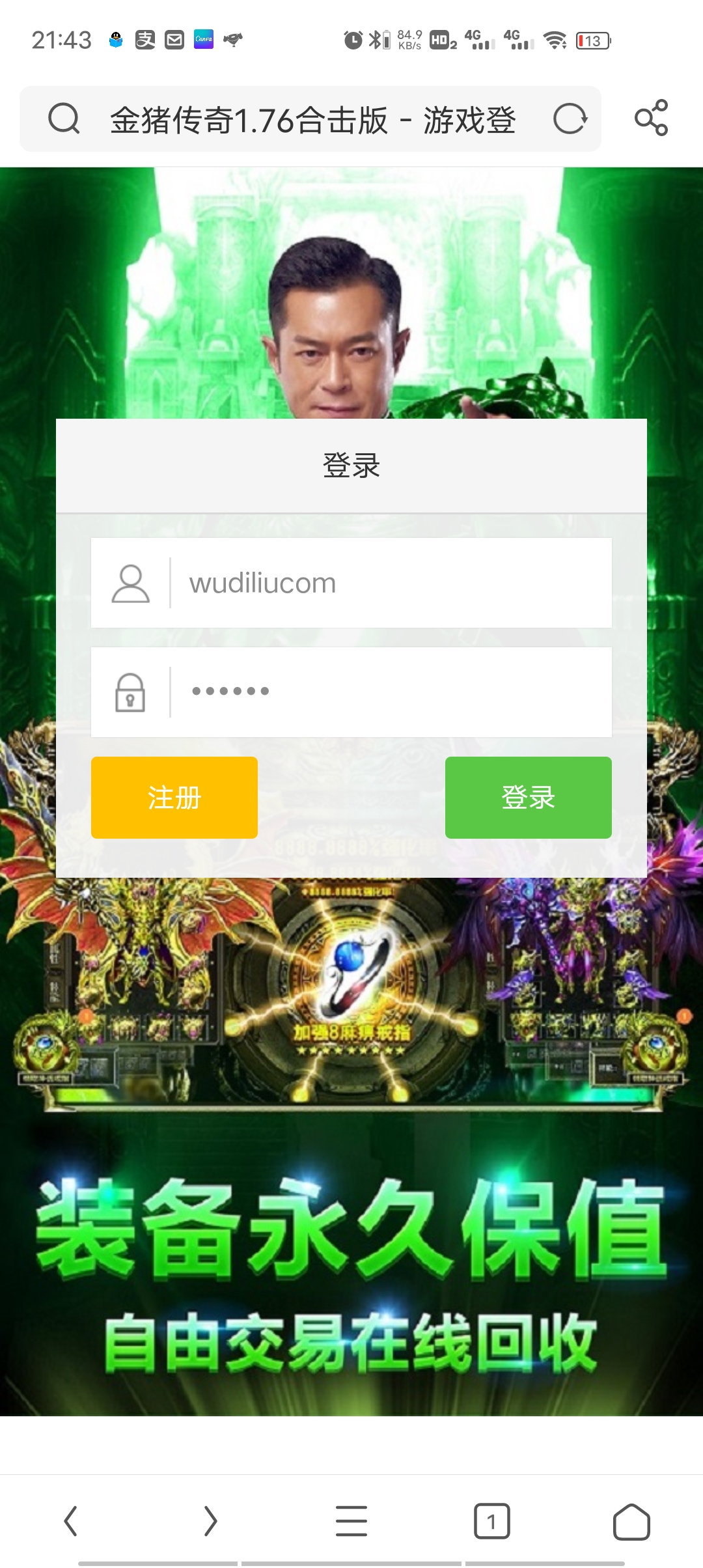Open the browser menu
This screenshot has height=1568, width=703.
pos(351,1521)
